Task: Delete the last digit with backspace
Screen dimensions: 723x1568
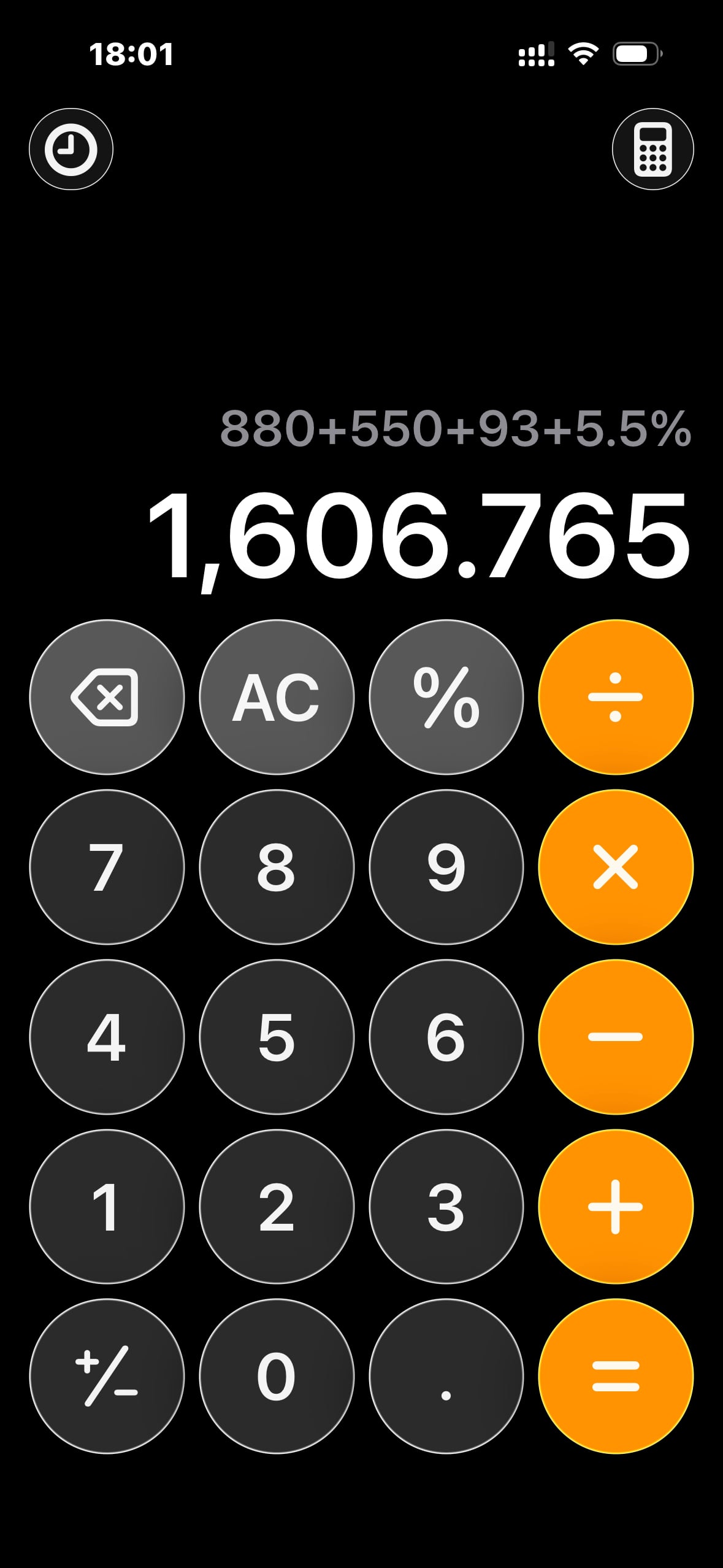Action: click(x=107, y=697)
